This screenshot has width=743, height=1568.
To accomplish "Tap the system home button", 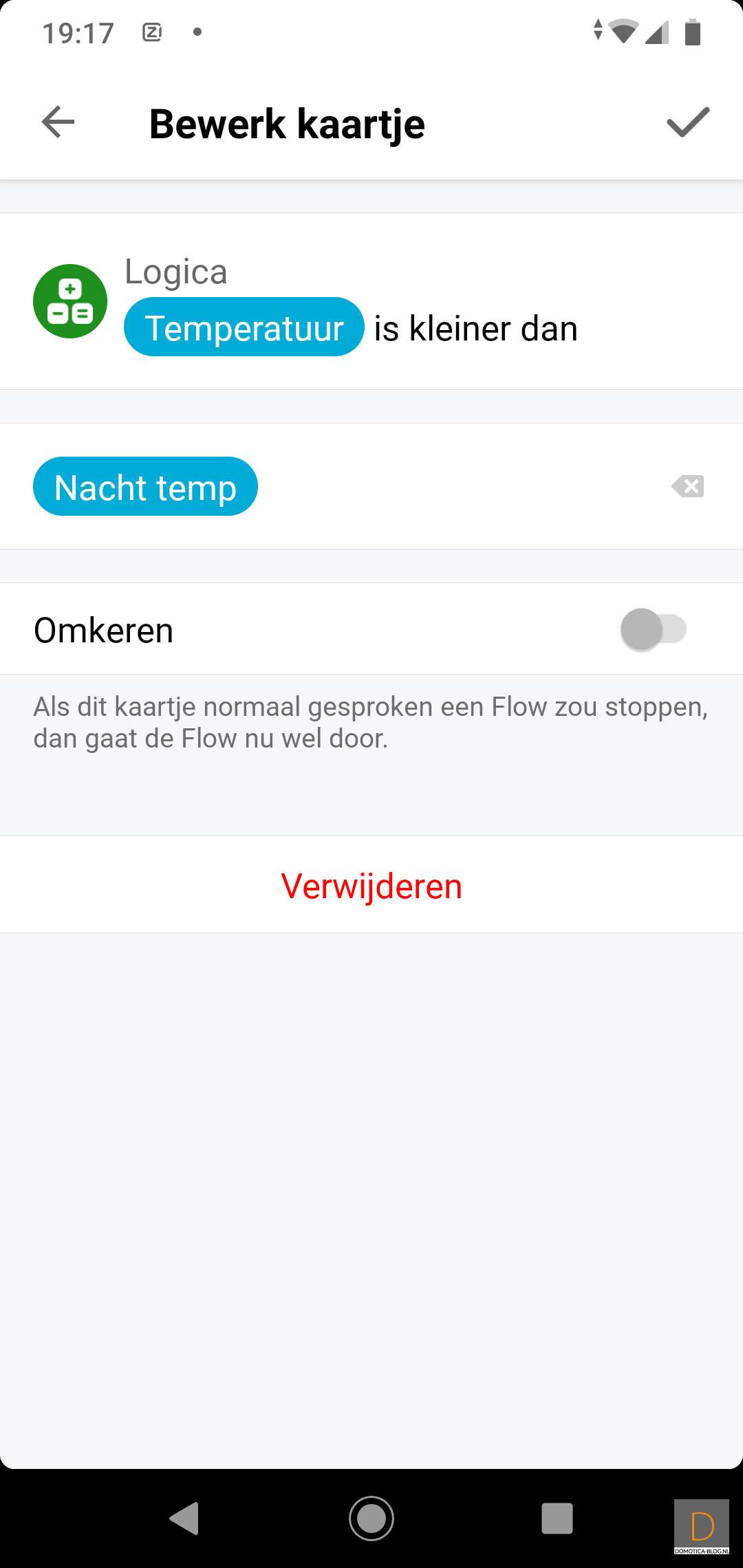I will point(371,1518).
